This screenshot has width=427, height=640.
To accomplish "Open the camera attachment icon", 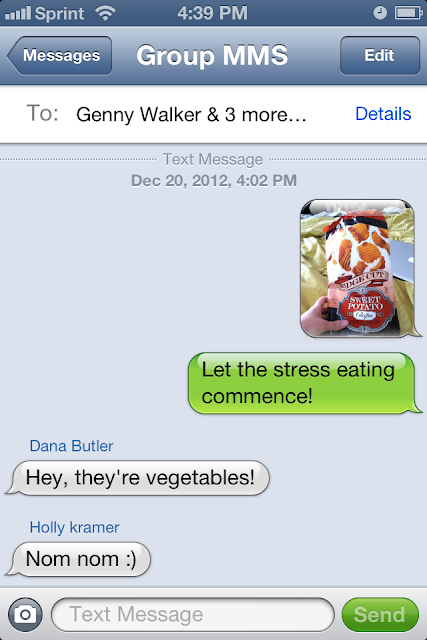I will click(25, 614).
